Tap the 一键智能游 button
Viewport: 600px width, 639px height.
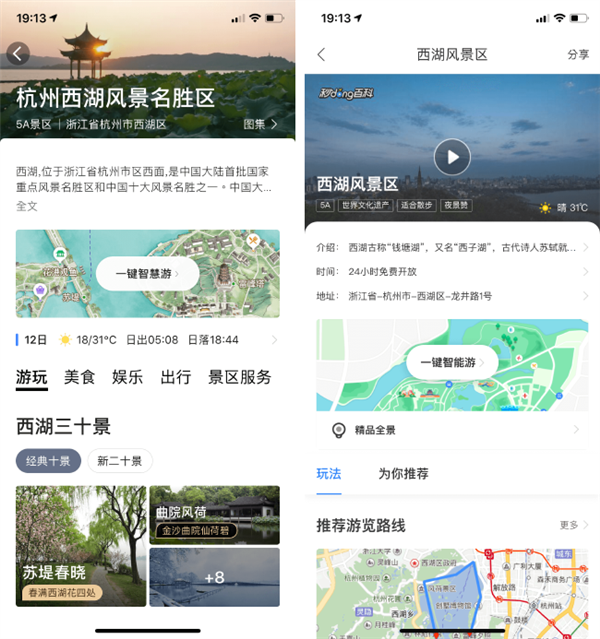pyautogui.click(x=452, y=362)
